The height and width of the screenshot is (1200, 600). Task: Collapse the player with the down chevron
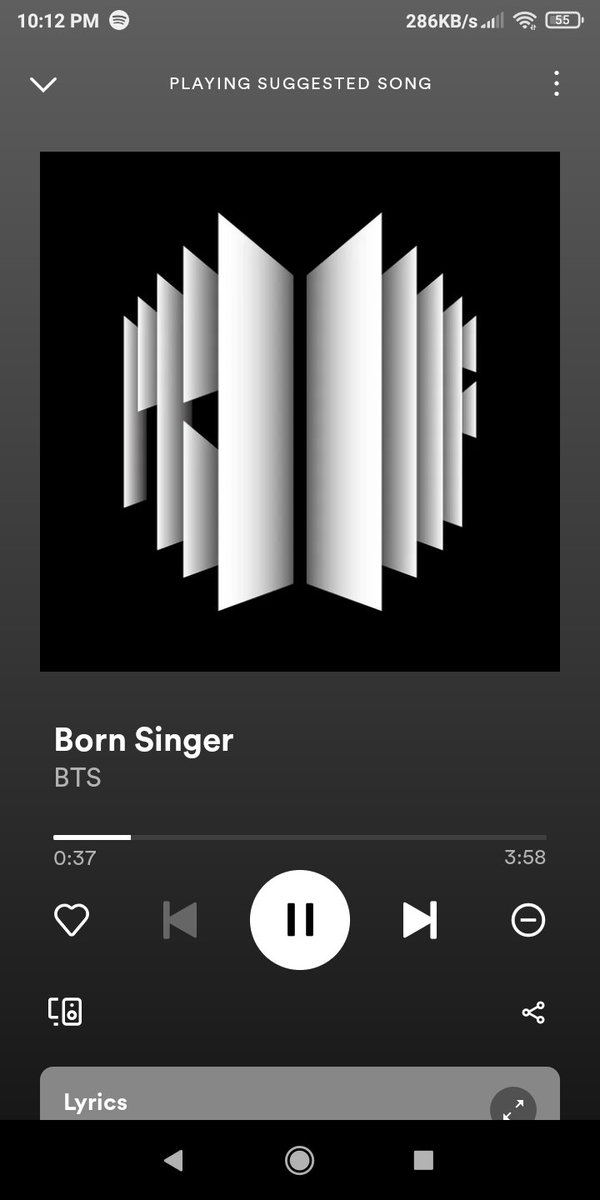[44, 84]
